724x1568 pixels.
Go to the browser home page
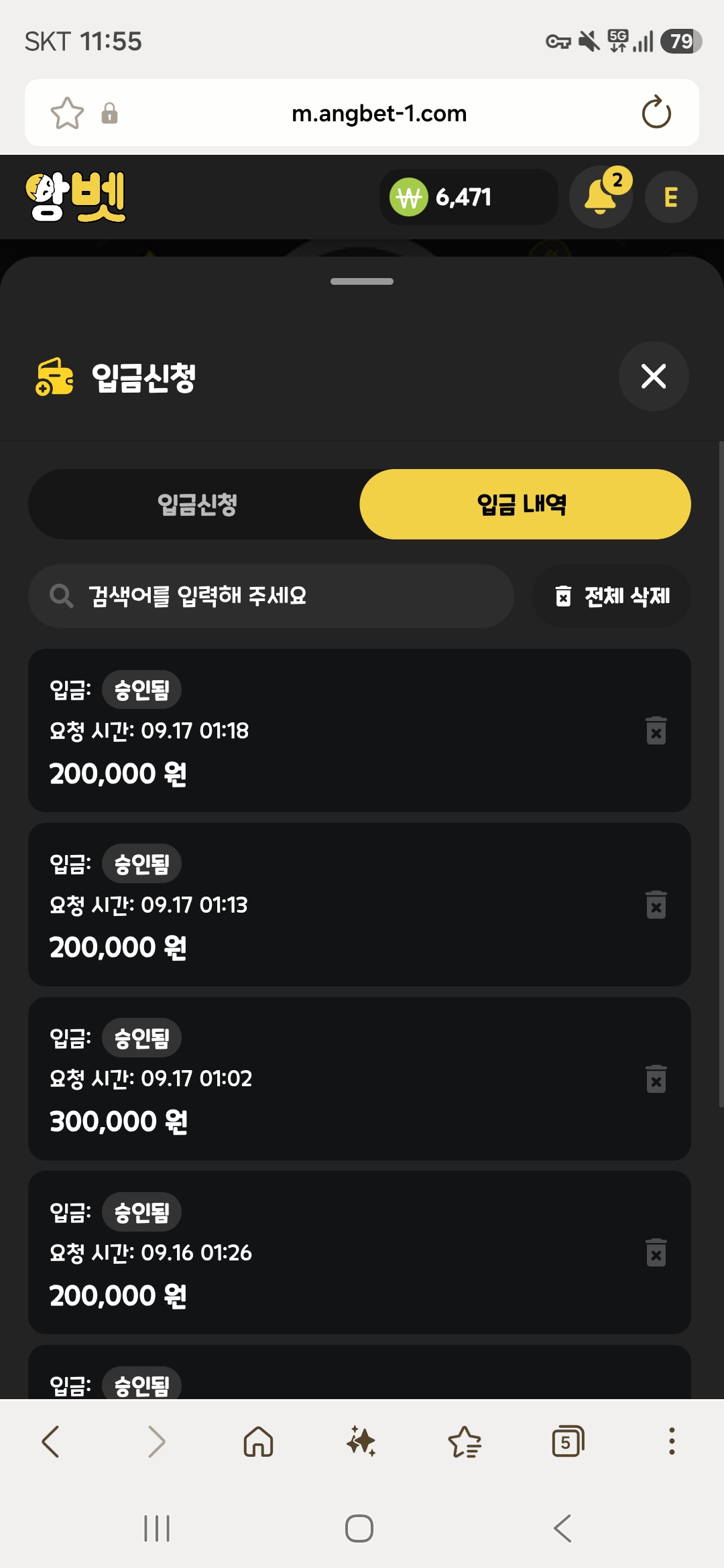tap(259, 1441)
